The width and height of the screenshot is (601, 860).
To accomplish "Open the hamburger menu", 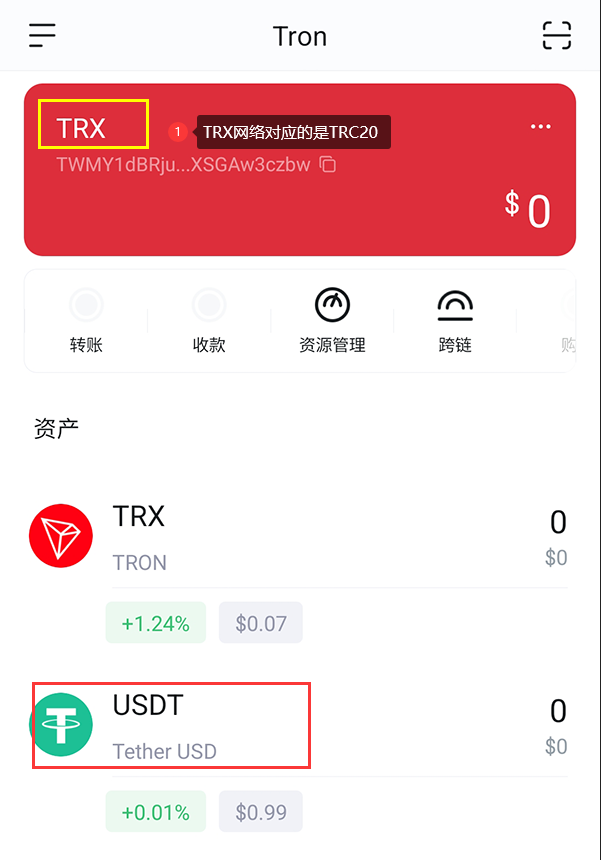I will coord(42,36).
